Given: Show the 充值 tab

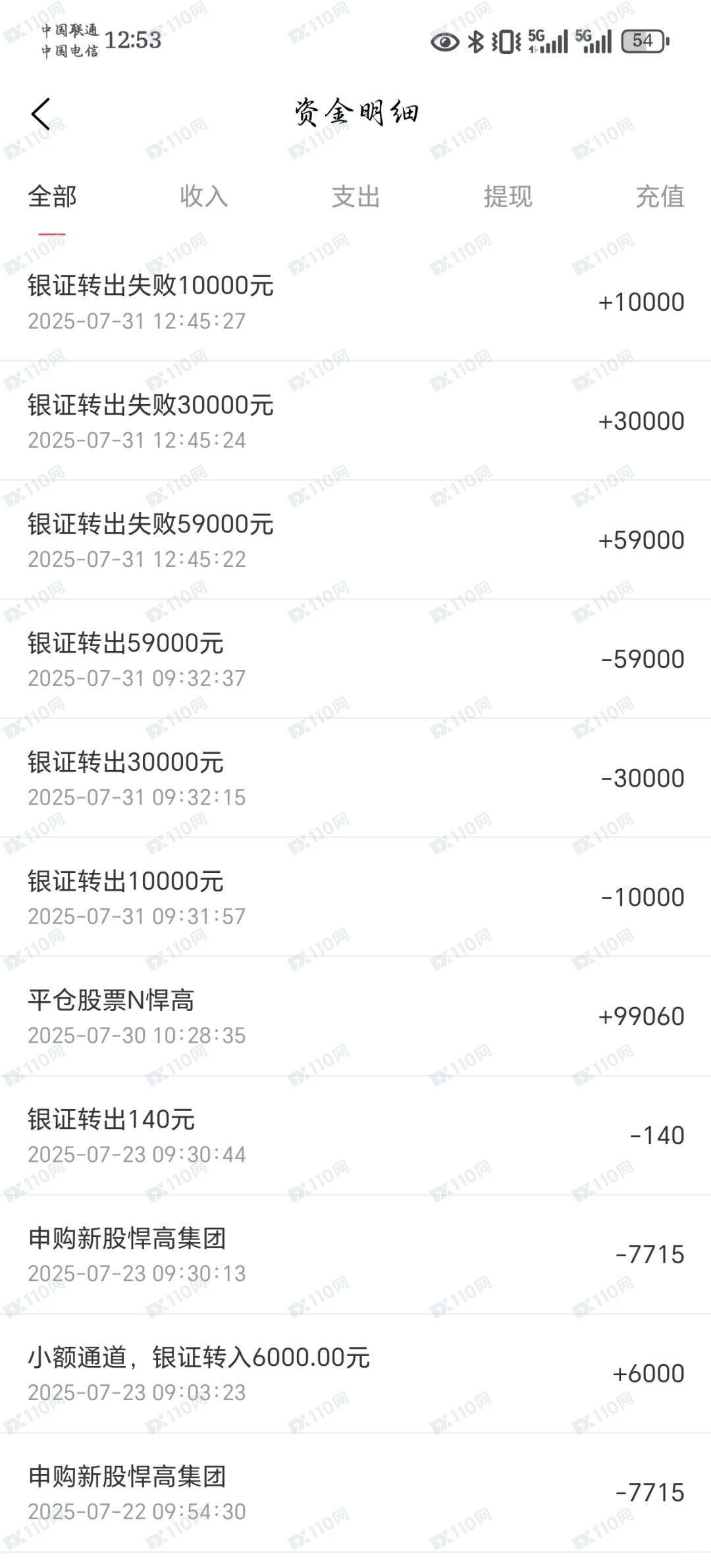Looking at the screenshot, I should [660, 196].
